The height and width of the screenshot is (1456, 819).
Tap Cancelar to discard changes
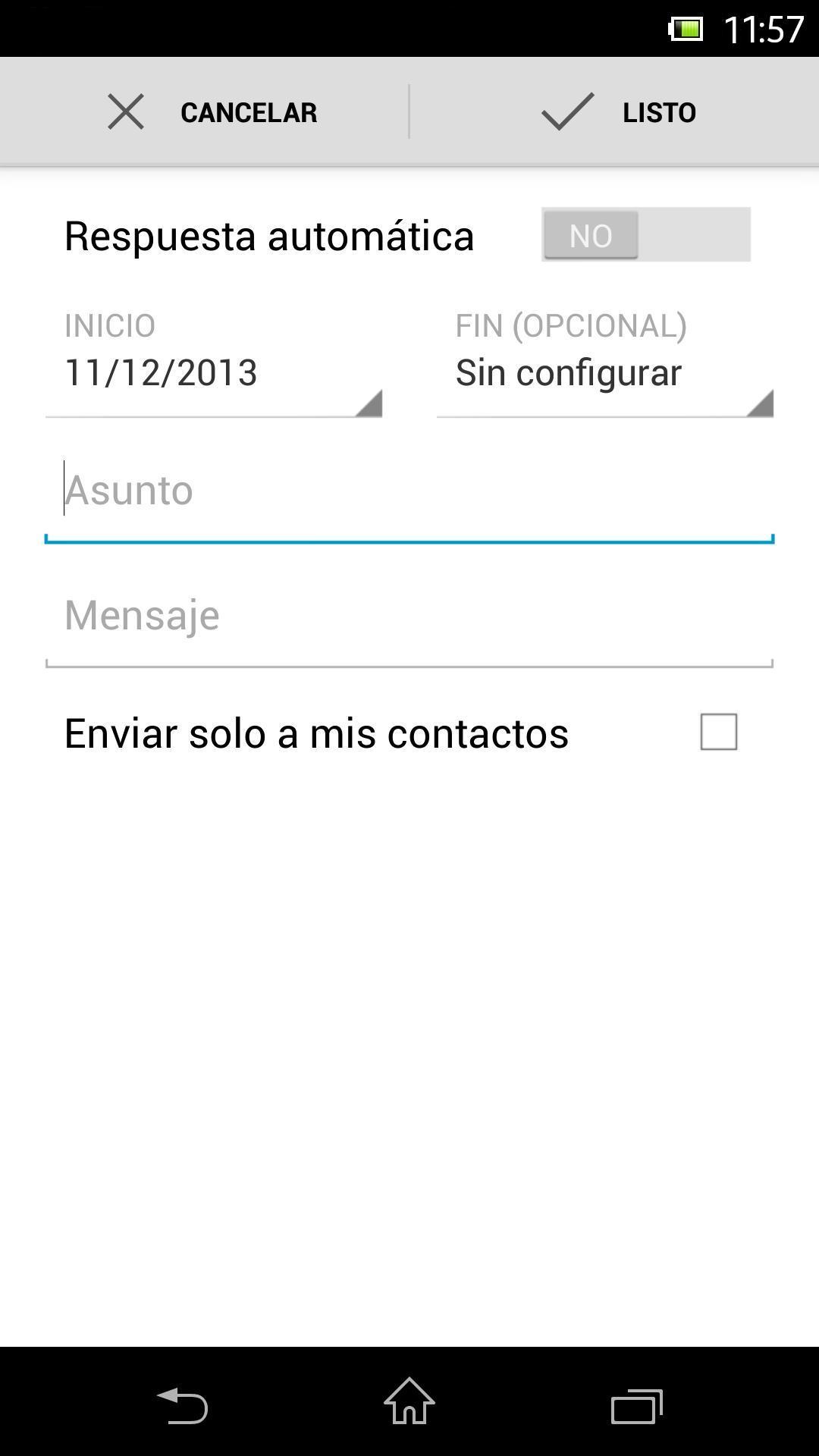[x=212, y=112]
